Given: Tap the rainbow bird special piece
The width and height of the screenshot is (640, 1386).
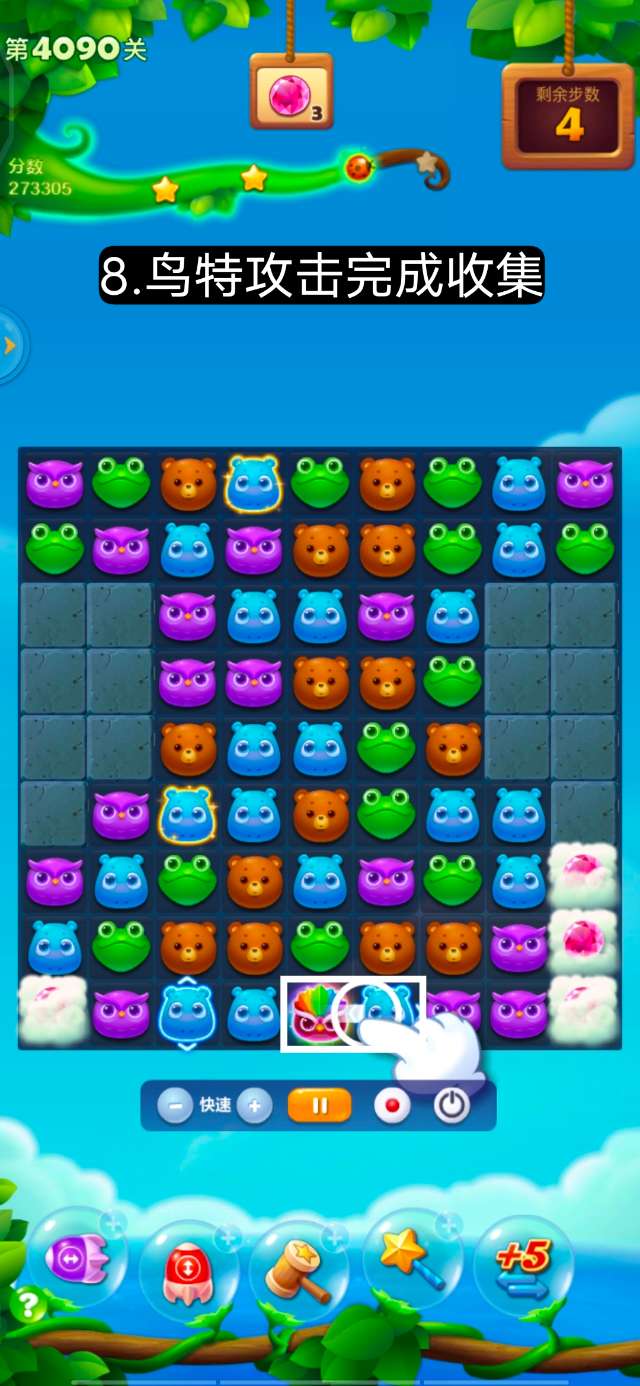Looking at the screenshot, I should click(313, 1012).
